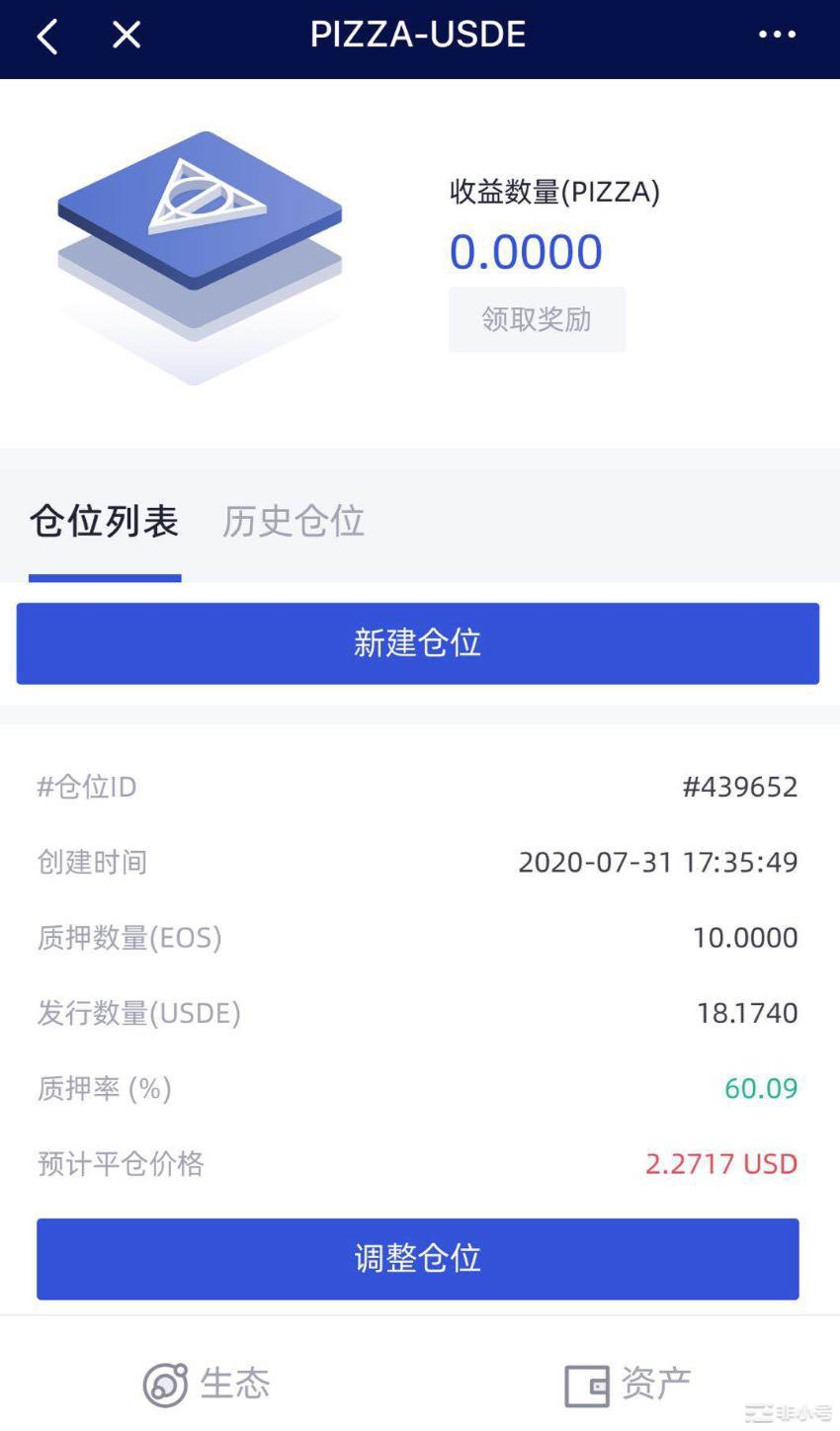The image size is (840, 1431).
Task: Tap the back arrow in the header
Action: click(x=46, y=36)
